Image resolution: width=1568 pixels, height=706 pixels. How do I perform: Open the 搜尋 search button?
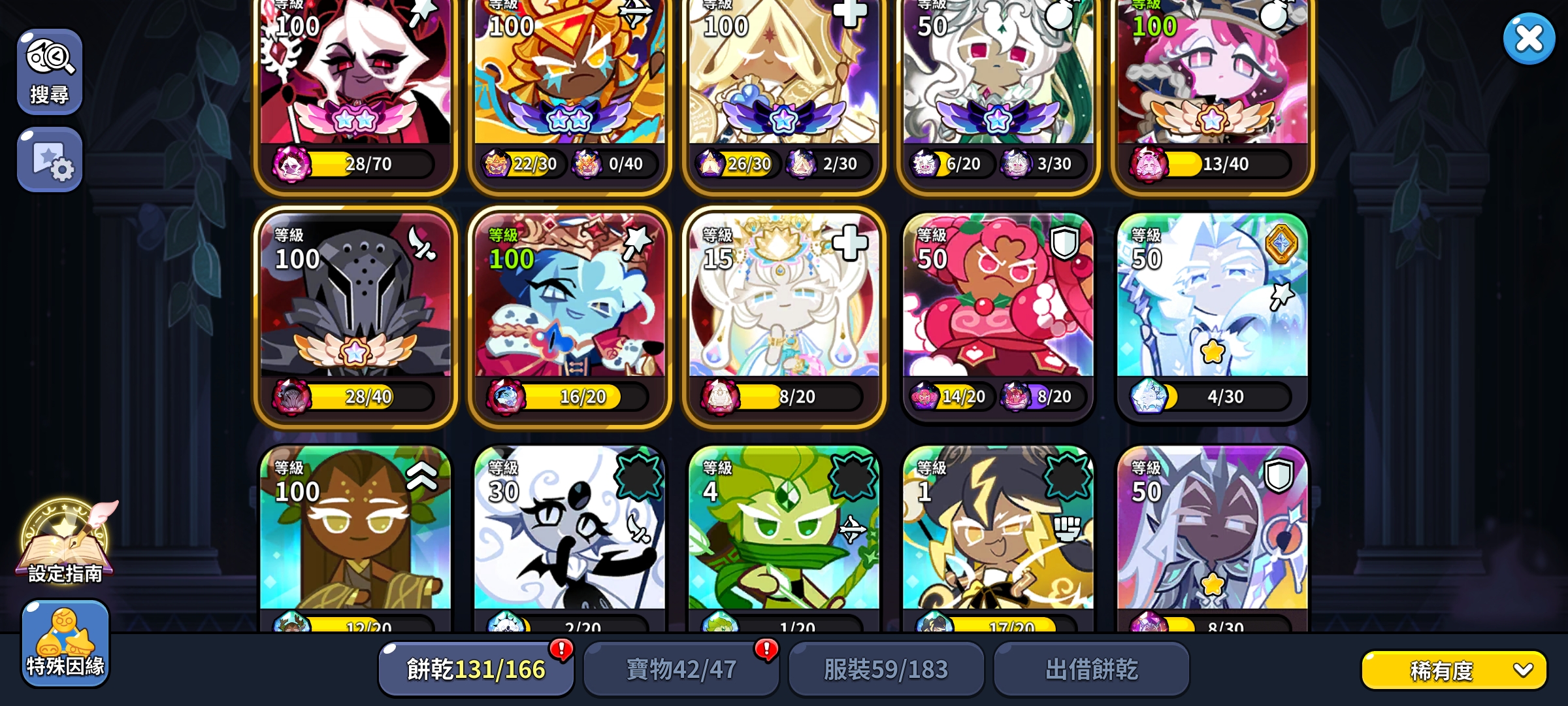pos(50,72)
